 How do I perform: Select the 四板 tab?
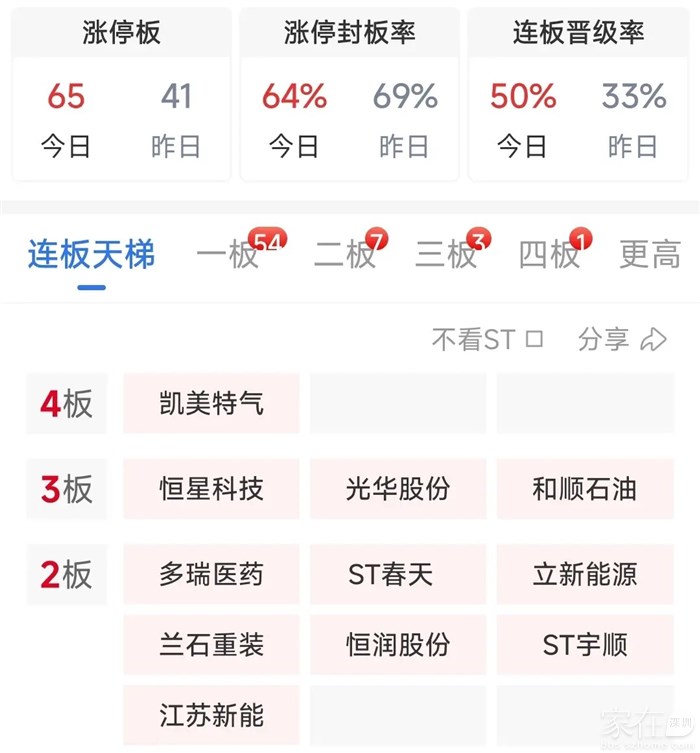tap(549, 254)
